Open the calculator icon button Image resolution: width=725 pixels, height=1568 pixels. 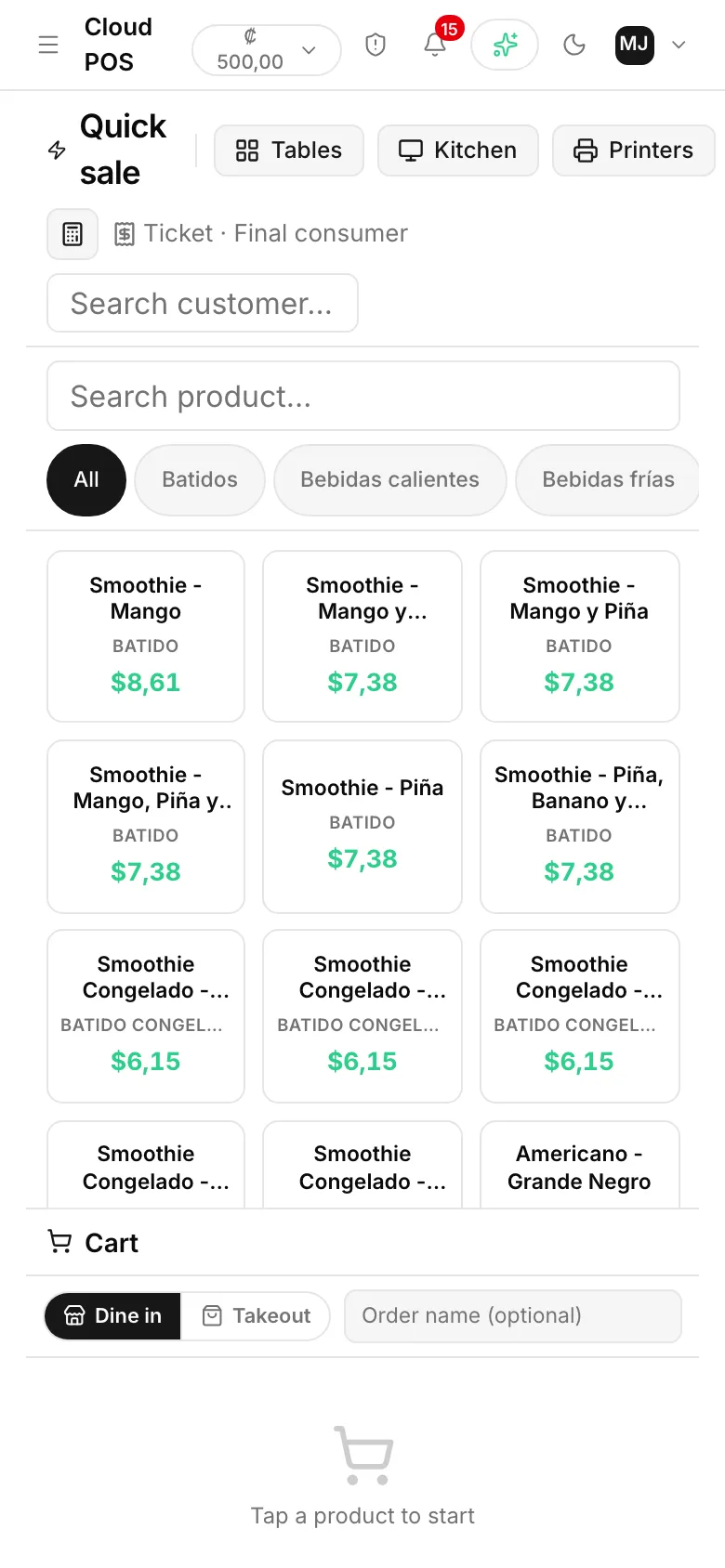tap(72, 234)
